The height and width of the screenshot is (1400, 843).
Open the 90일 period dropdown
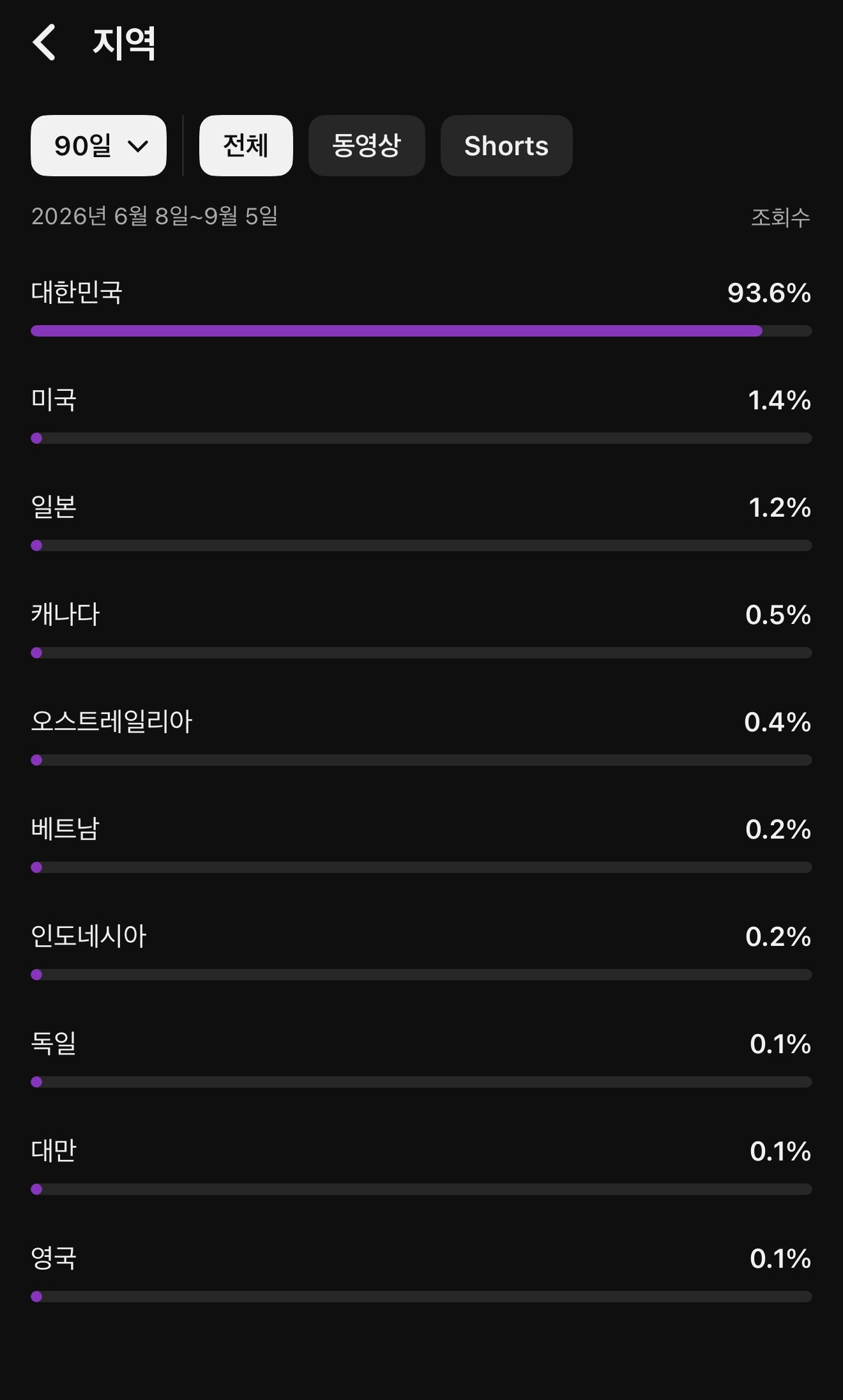click(98, 146)
